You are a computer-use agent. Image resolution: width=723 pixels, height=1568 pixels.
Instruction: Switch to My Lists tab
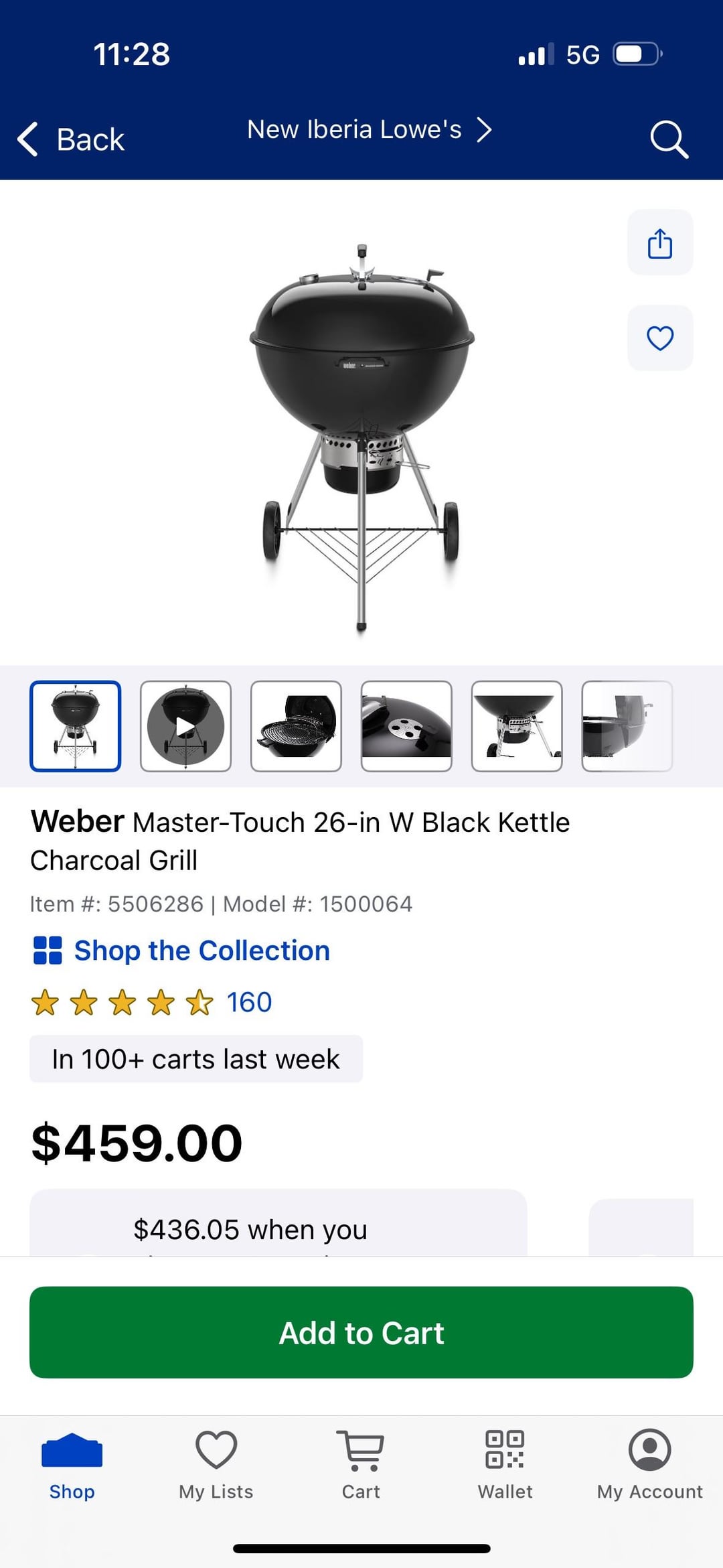coord(216,1465)
